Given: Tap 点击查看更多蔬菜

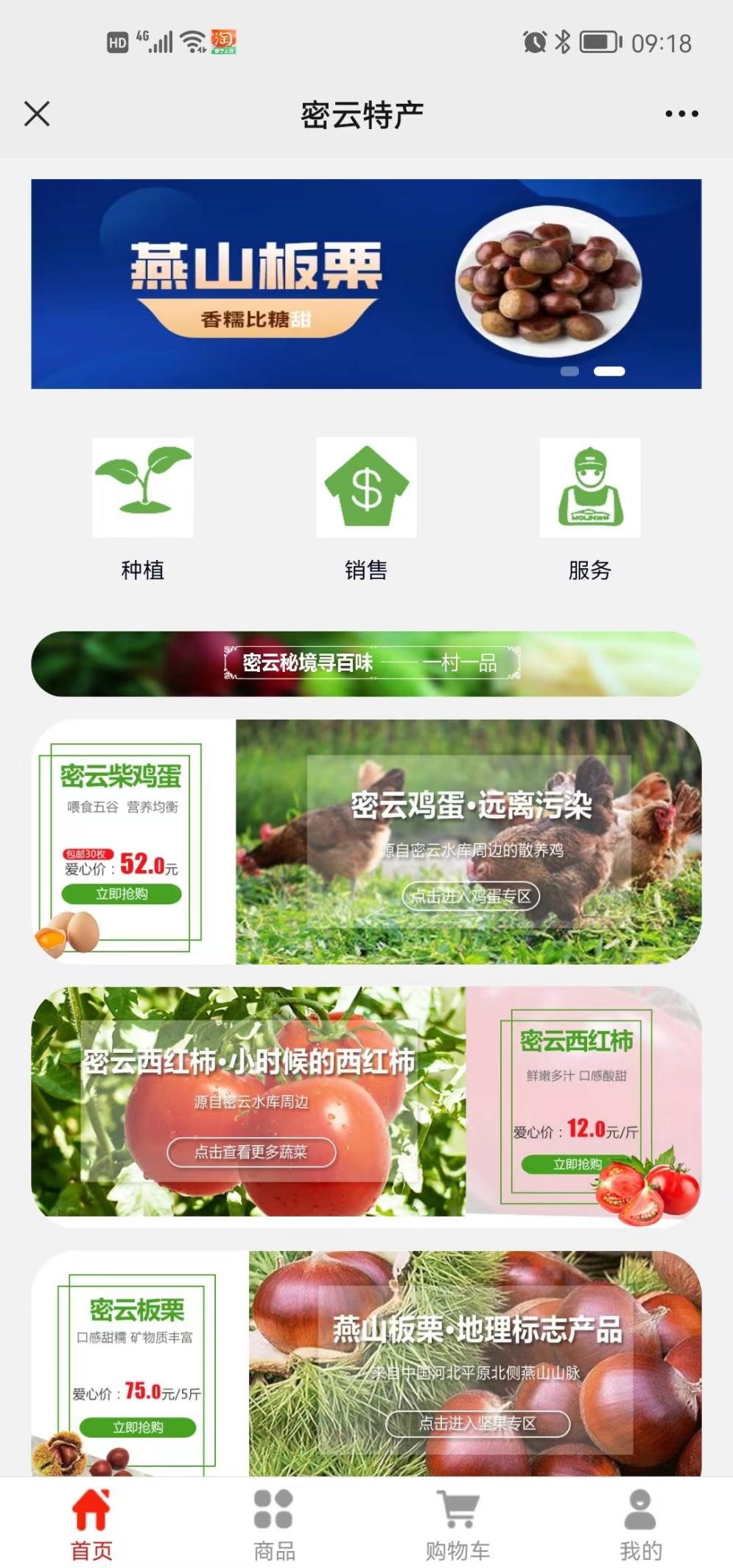Looking at the screenshot, I should pyautogui.click(x=251, y=1152).
